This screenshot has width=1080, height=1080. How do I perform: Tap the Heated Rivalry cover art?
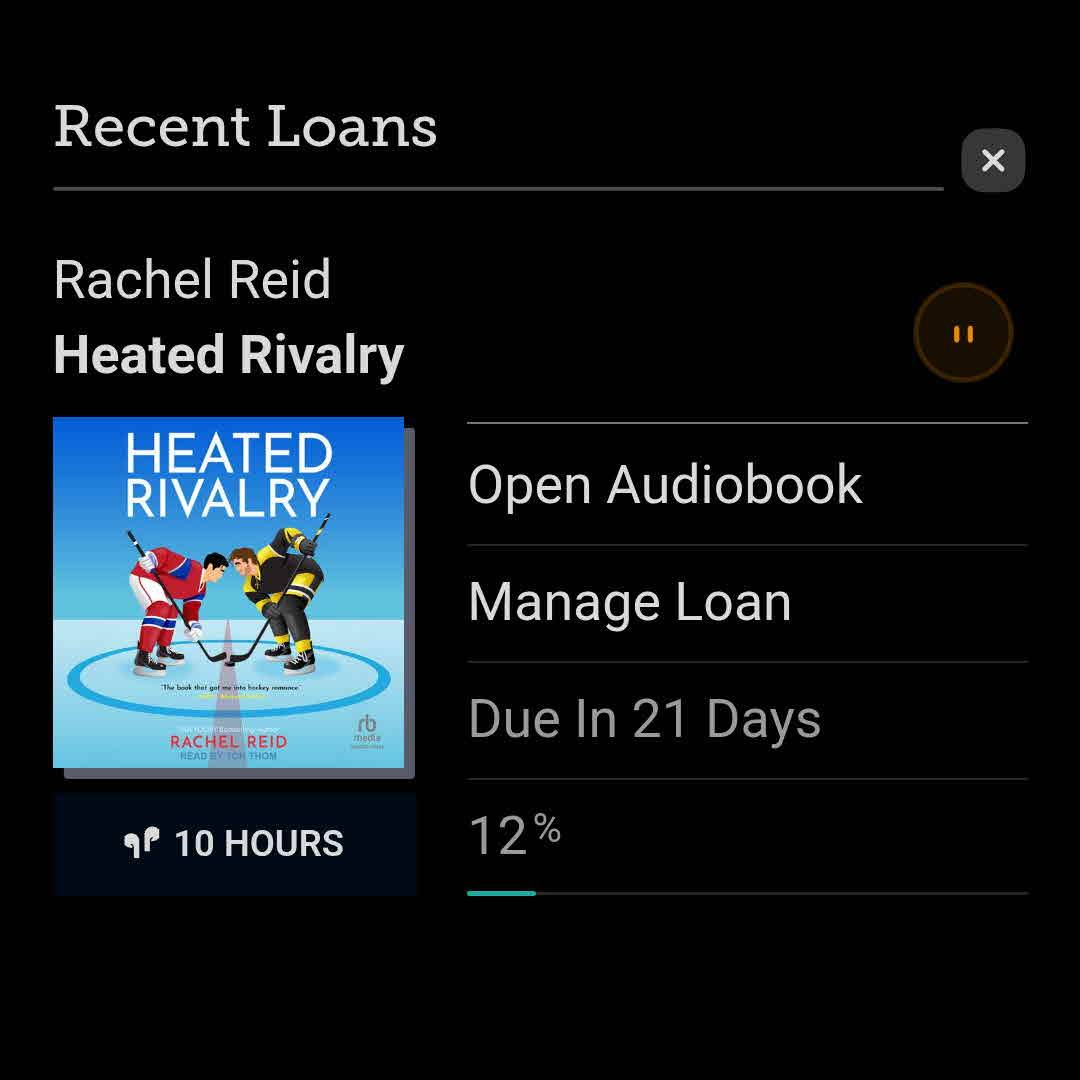coord(229,592)
